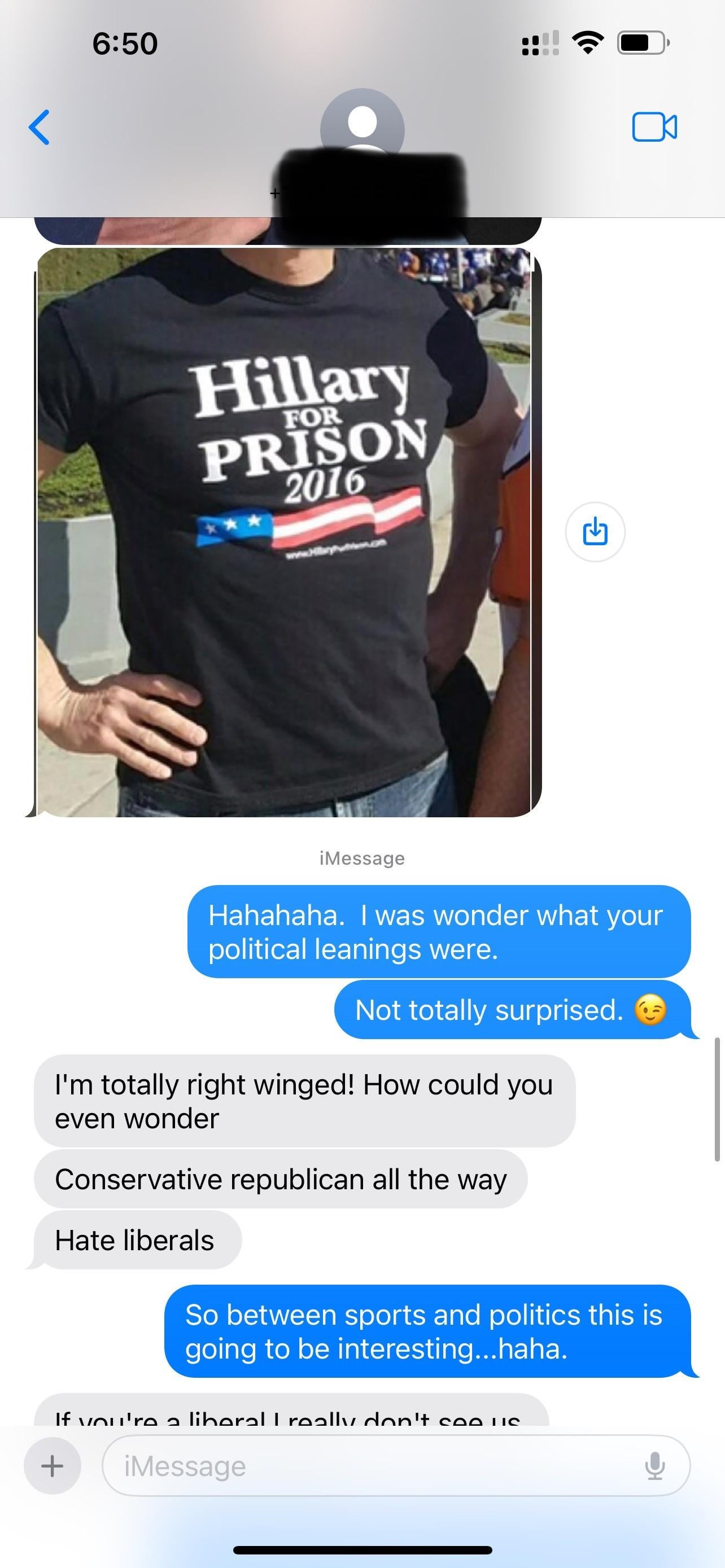Open the contact details avatar
Image resolution: width=725 pixels, height=1568 pixels.
[362, 126]
